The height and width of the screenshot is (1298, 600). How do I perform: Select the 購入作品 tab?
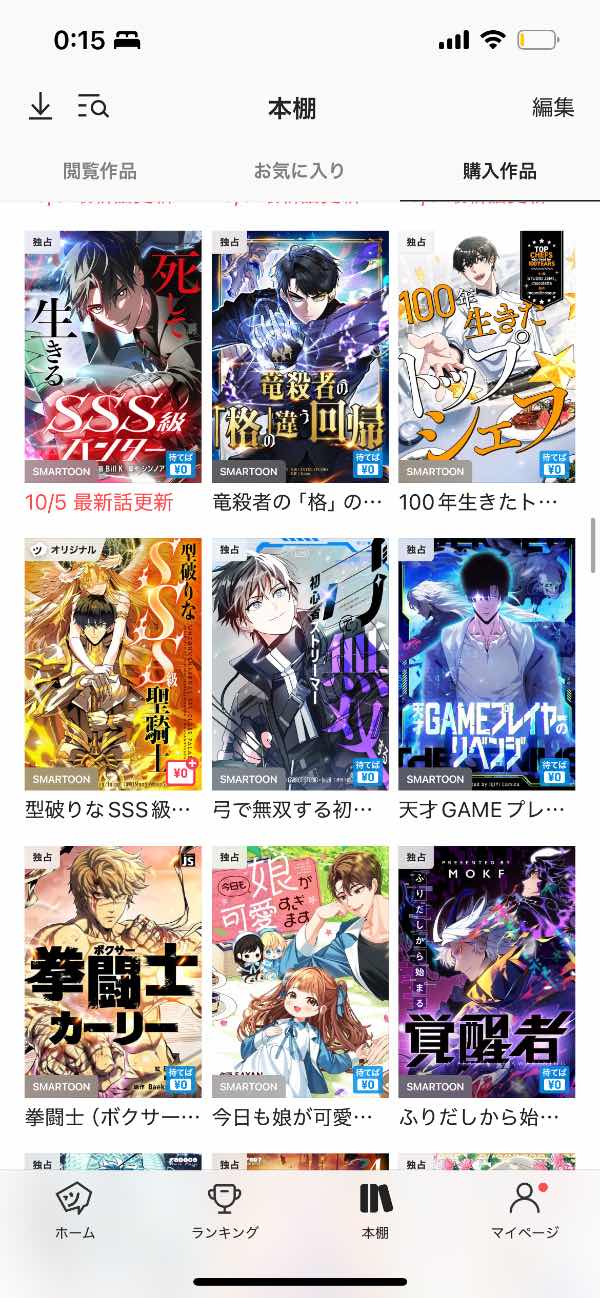click(x=499, y=171)
